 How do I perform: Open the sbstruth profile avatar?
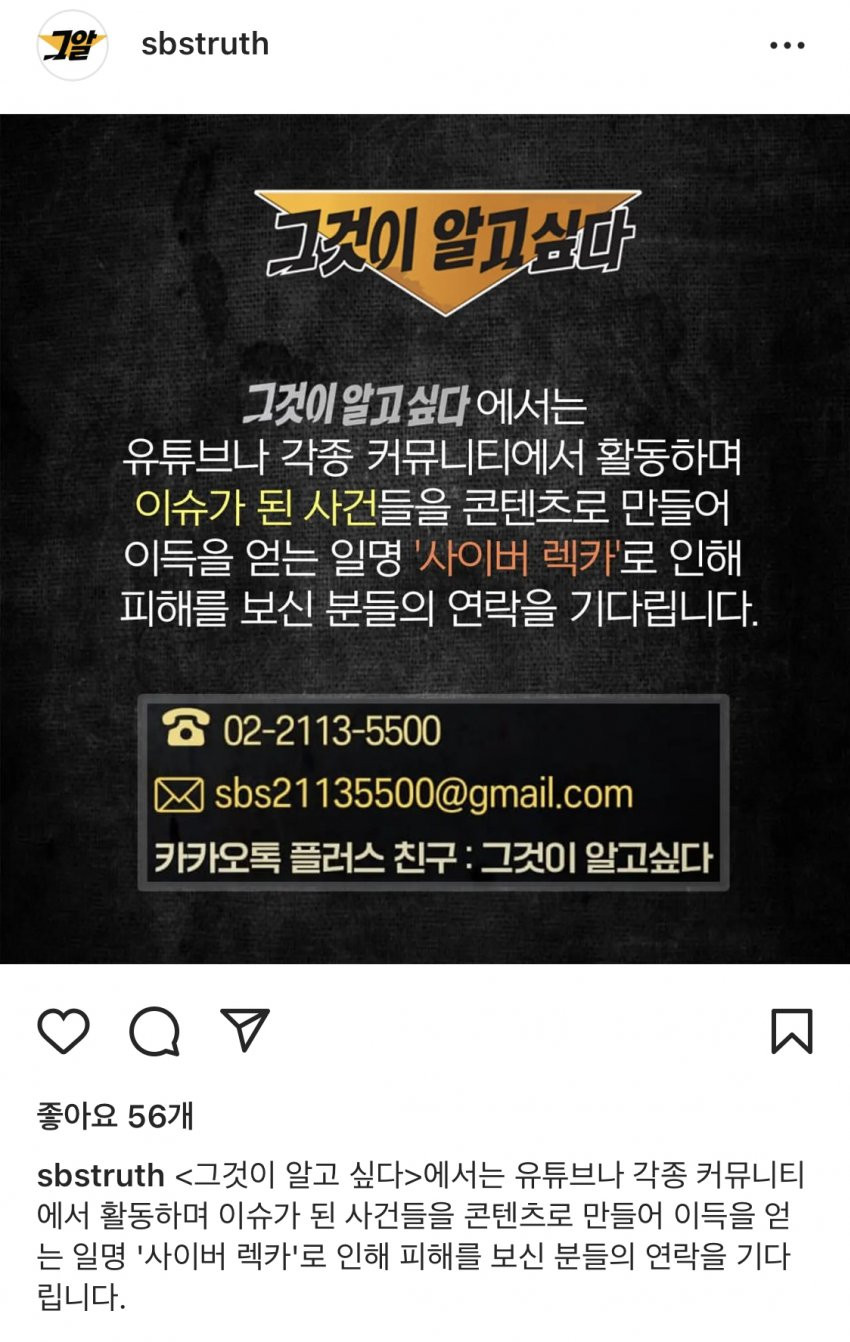click(72, 45)
